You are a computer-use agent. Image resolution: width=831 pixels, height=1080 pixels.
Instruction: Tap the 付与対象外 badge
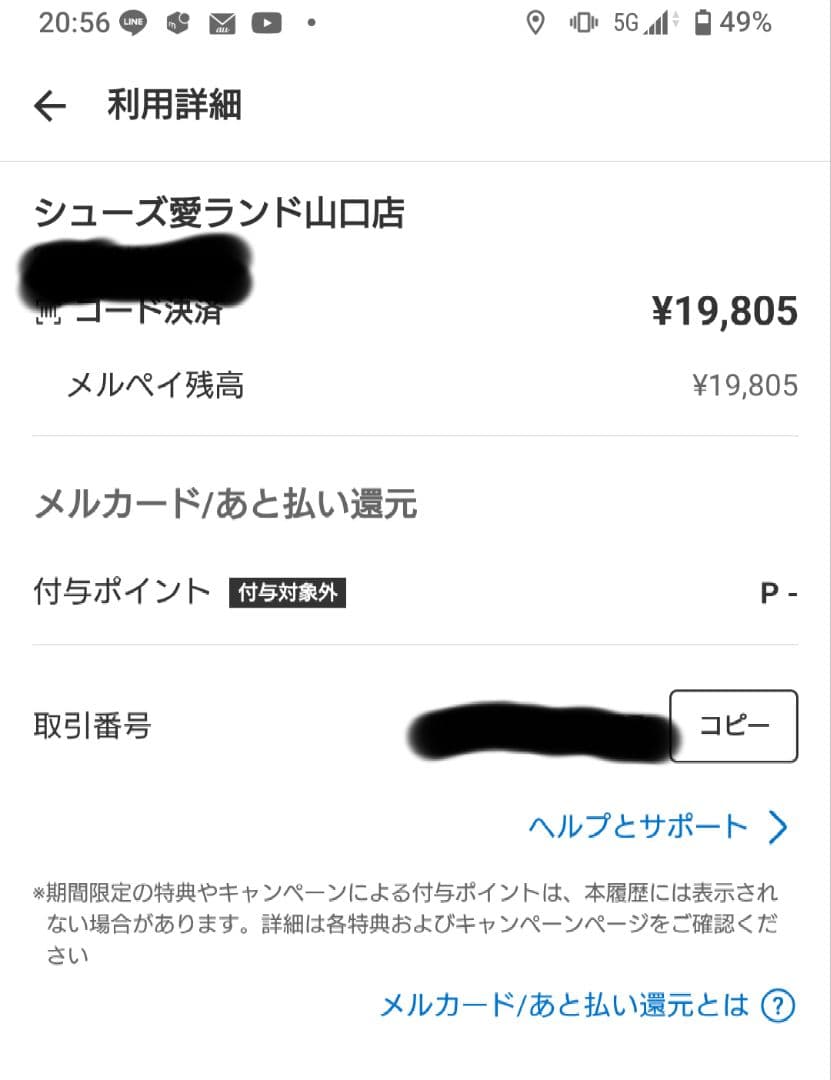pyautogui.click(x=287, y=592)
